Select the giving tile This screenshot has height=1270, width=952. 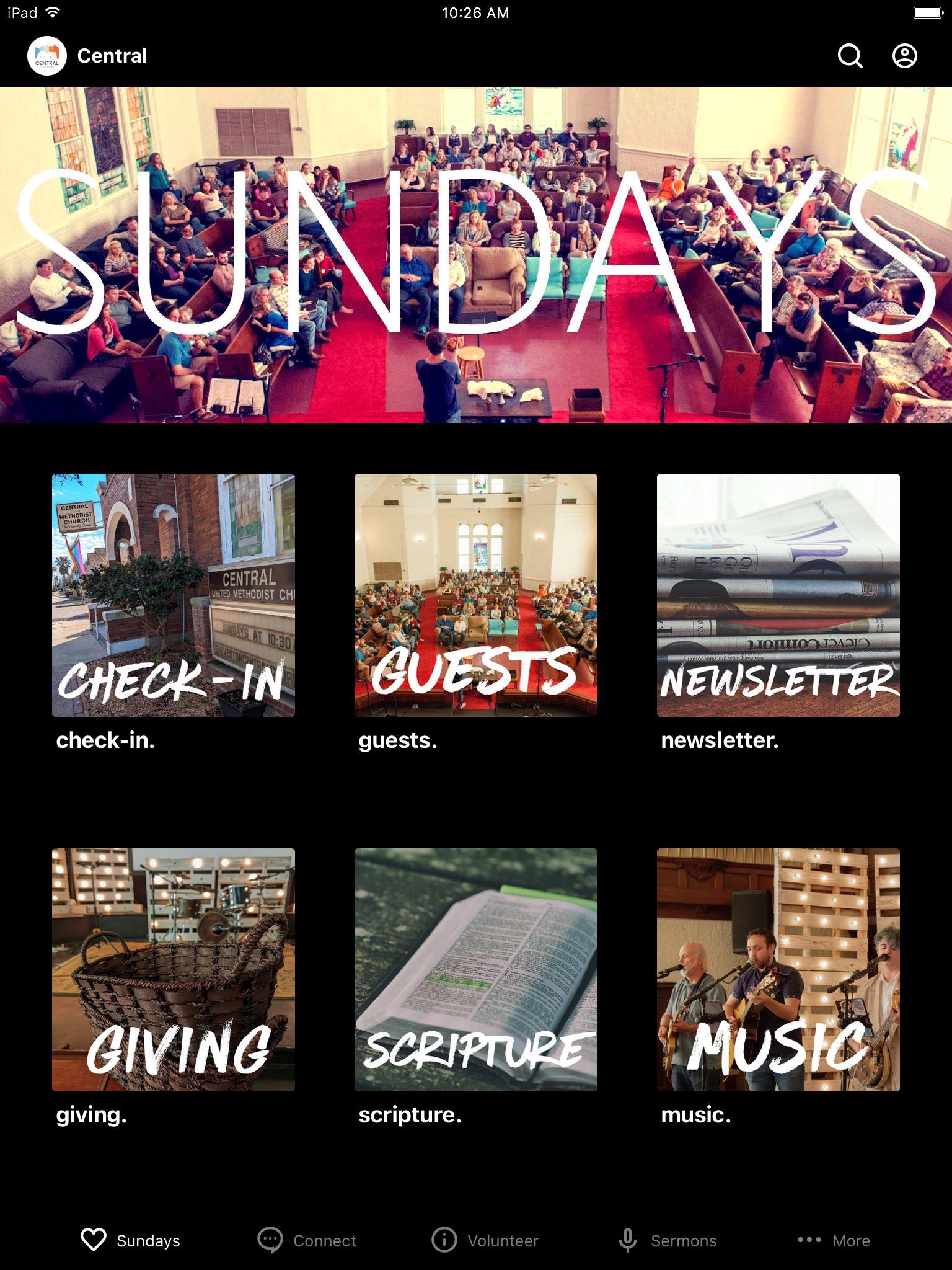(174, 970)
